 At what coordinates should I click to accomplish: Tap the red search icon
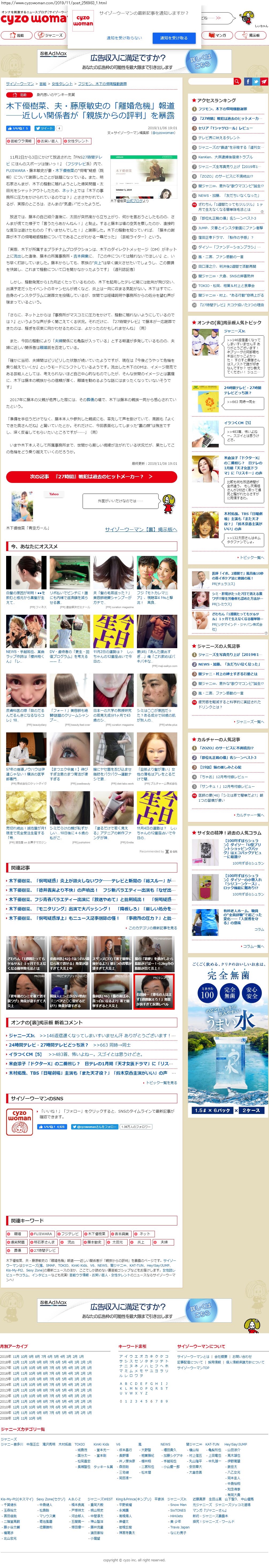point(237,81)
